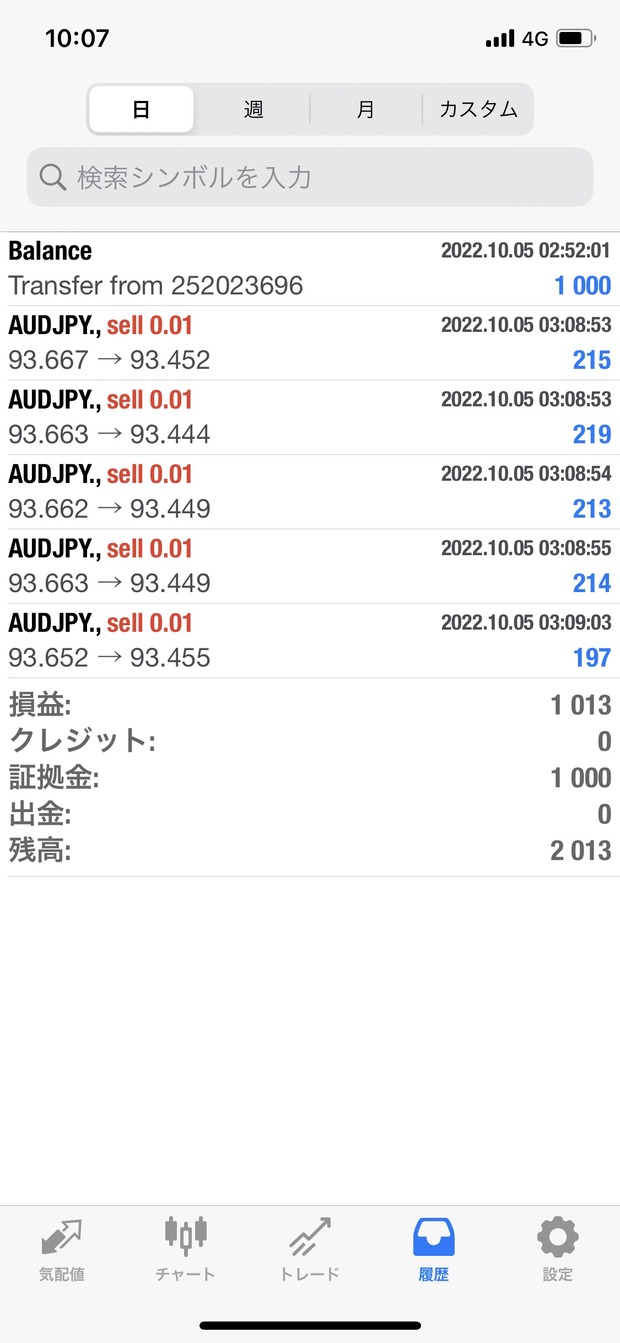
Task: Show details of AUDJPY trade 93.652 → 93.455
Action: pyautogui.click(x=310, y=641)
